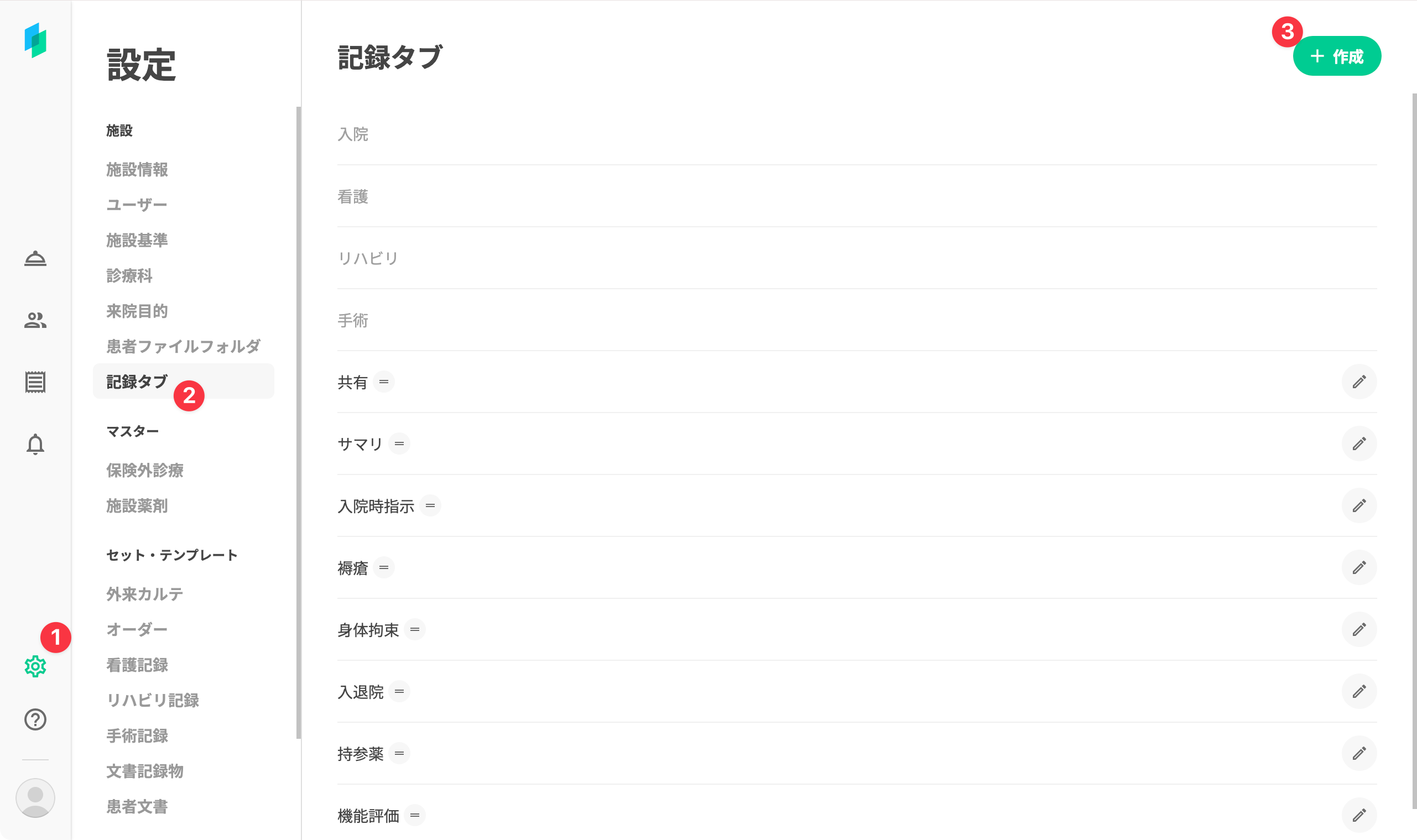Edit the サマリ record tab
This screenshot has width=1417, height=840.
click(x=1359, y=444)
